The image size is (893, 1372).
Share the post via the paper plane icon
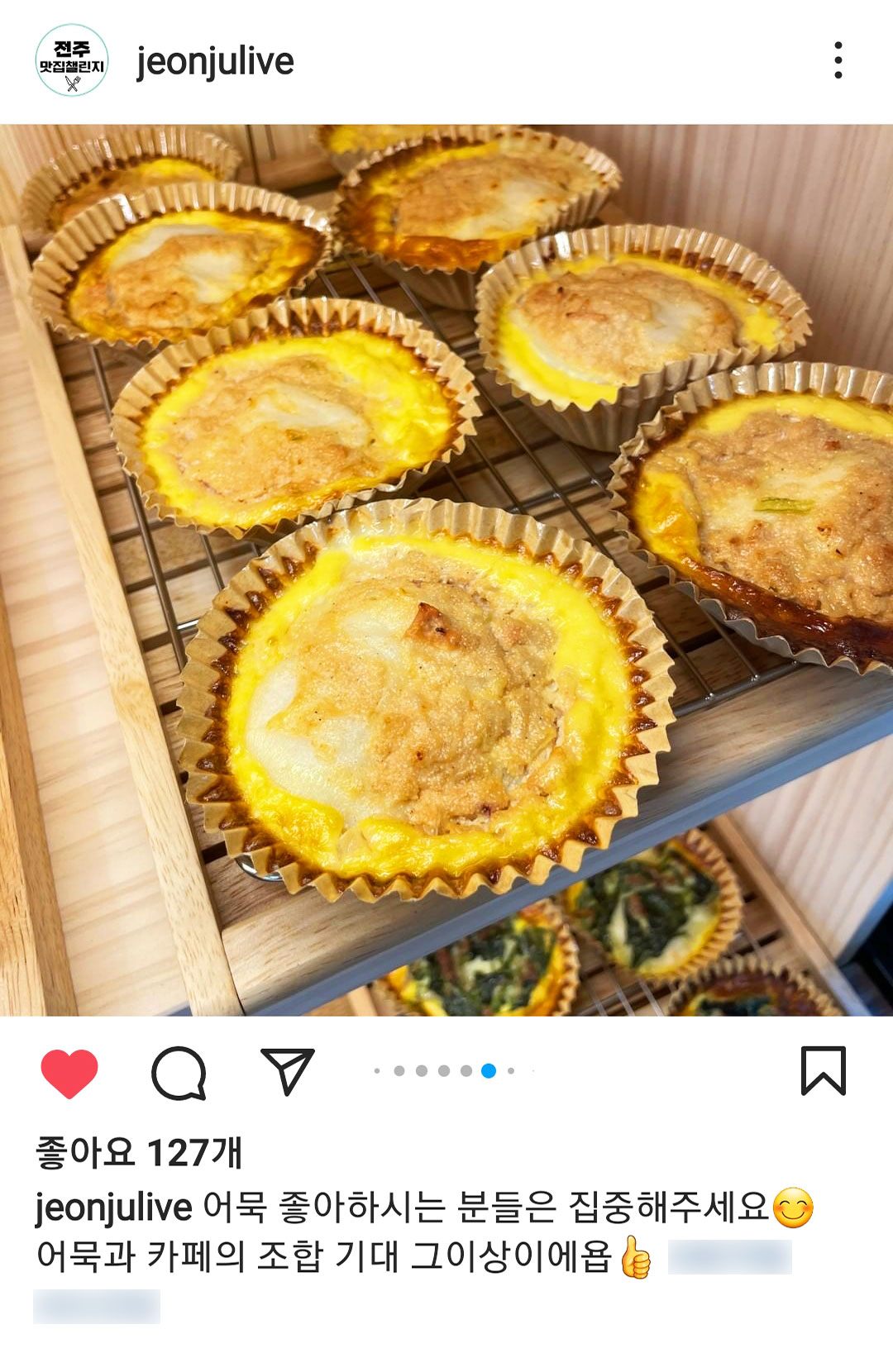click(287, 1071)
